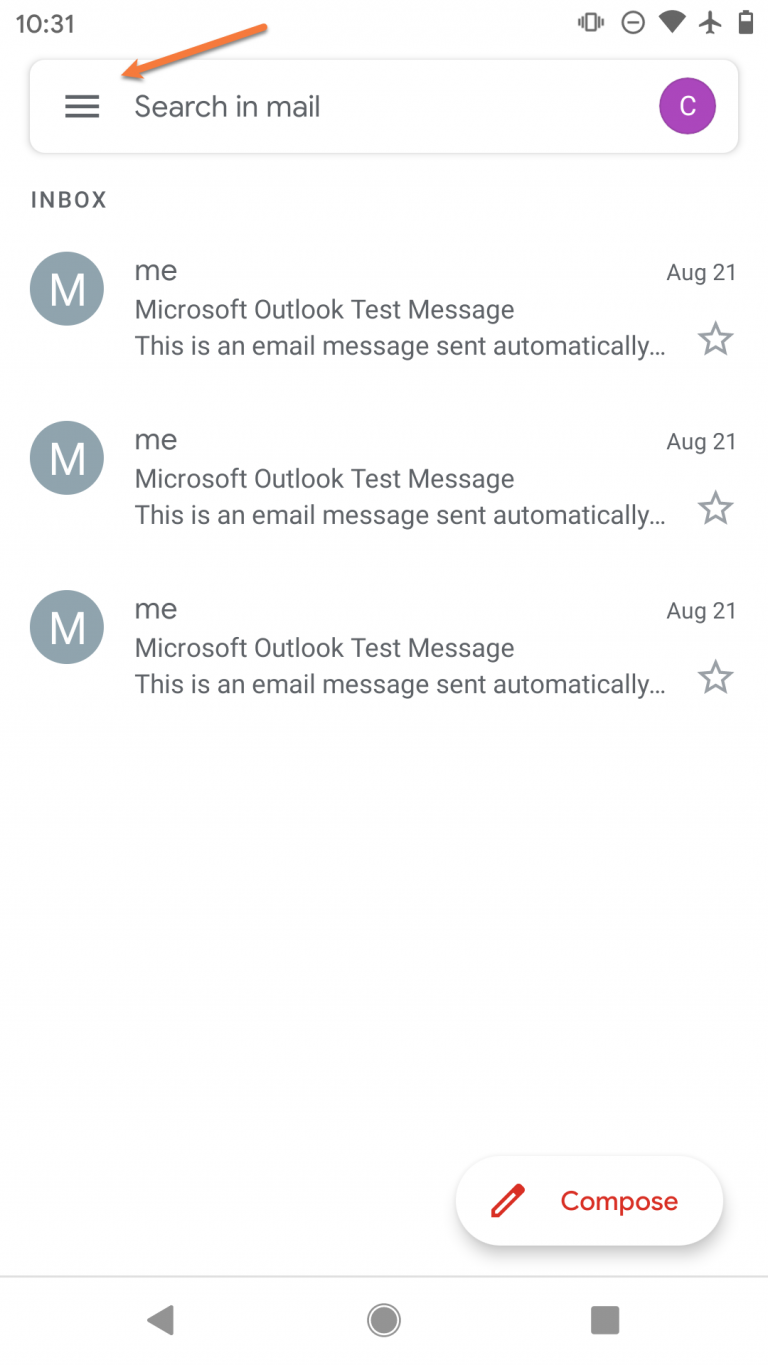Viewport: 768px width, 1365px height.
Task: Select the sender avatar on the first email
Action: (x=66, y=288)
